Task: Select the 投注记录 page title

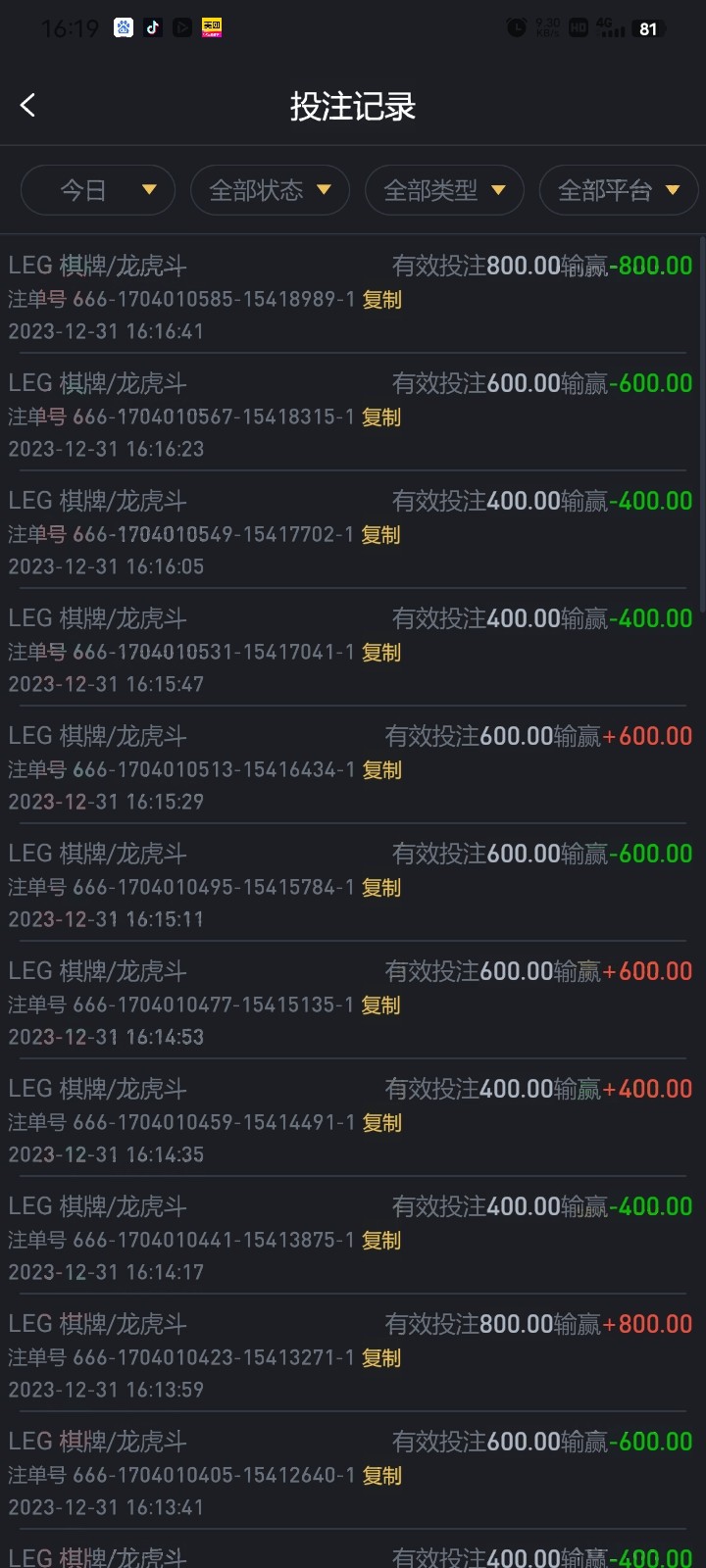Action: tap(352, 105)
